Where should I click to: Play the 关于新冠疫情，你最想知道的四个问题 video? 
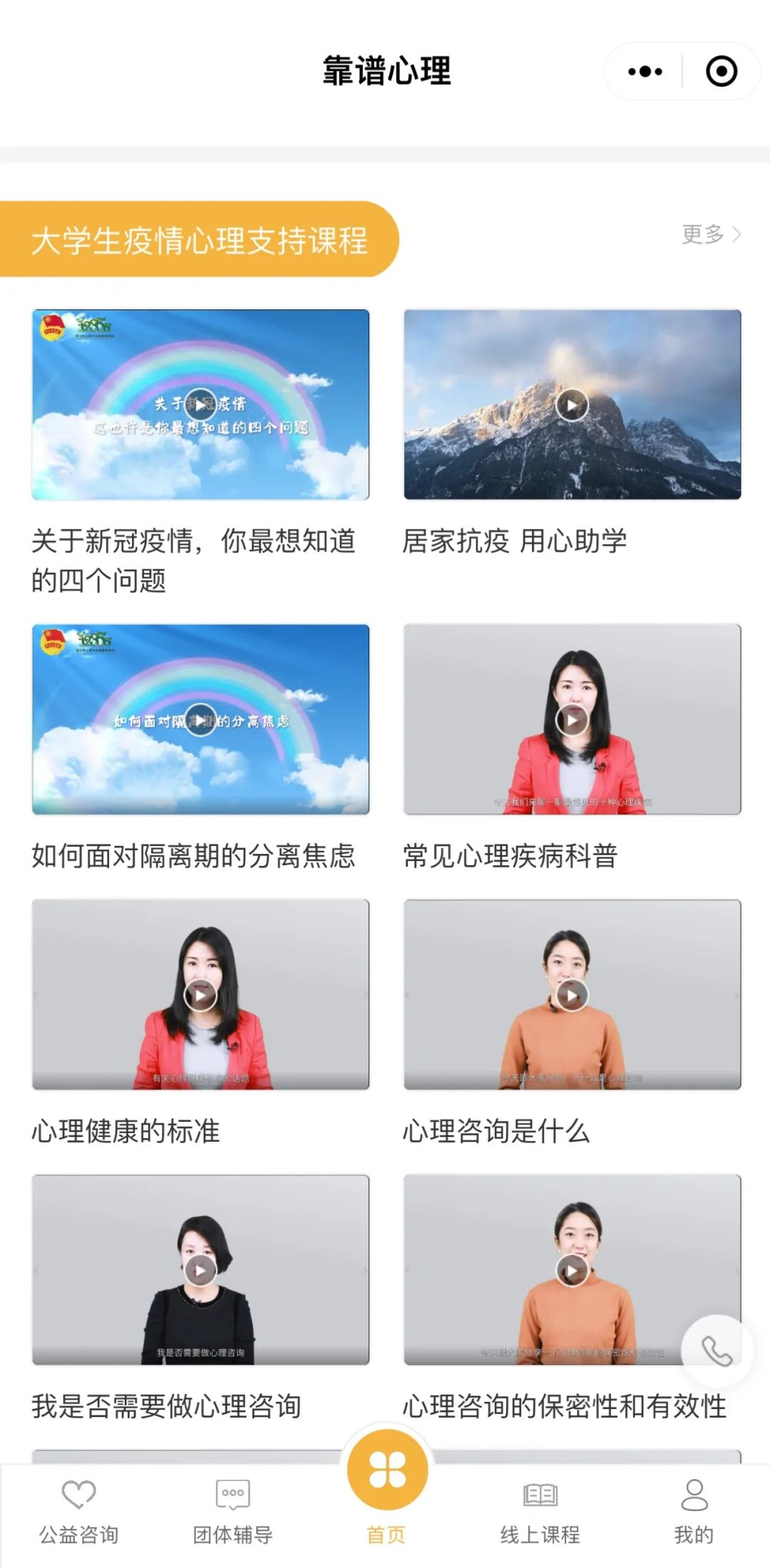(200, 405)
